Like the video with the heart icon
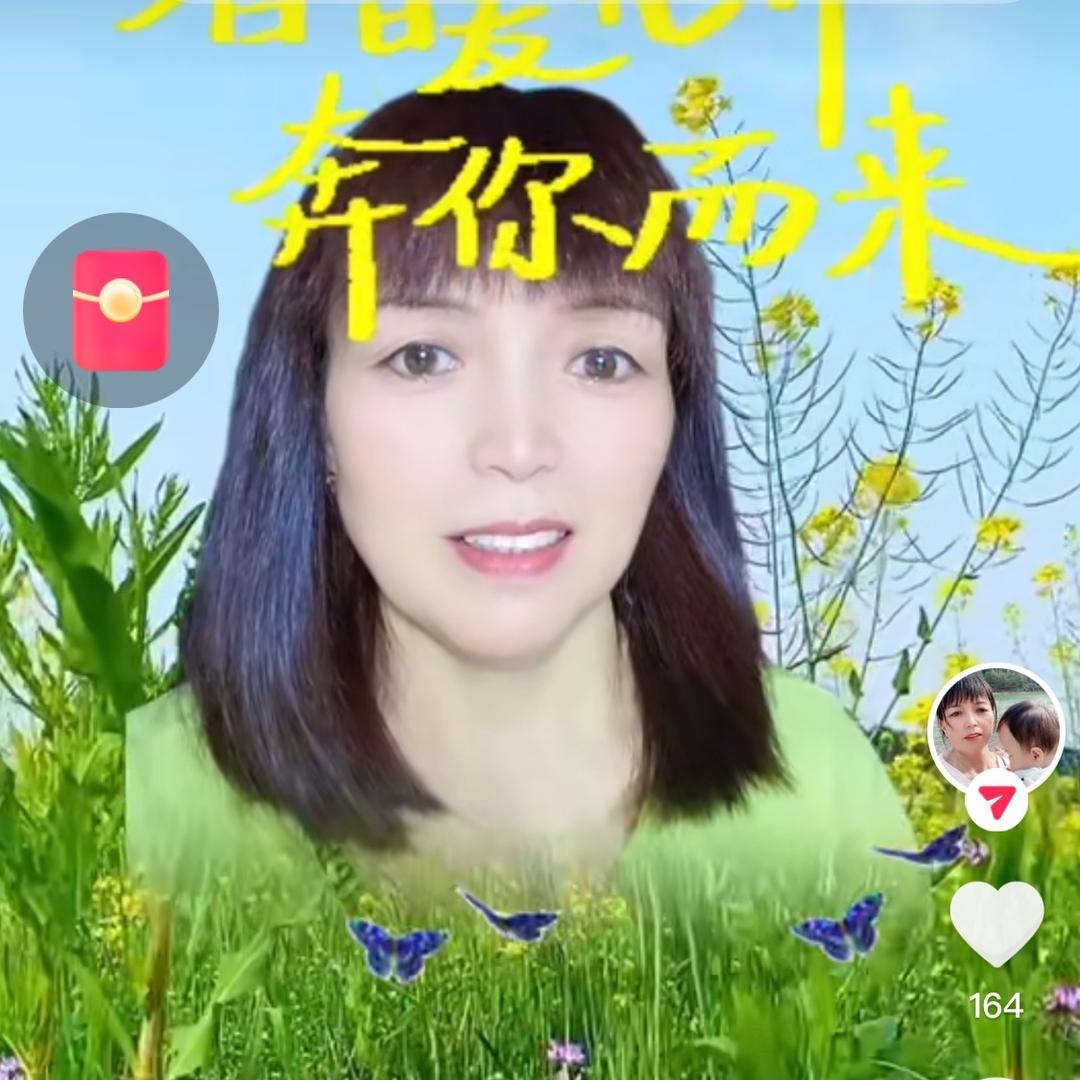Viewport: 1080px width, 1080px height. click(x=997, y=923)
